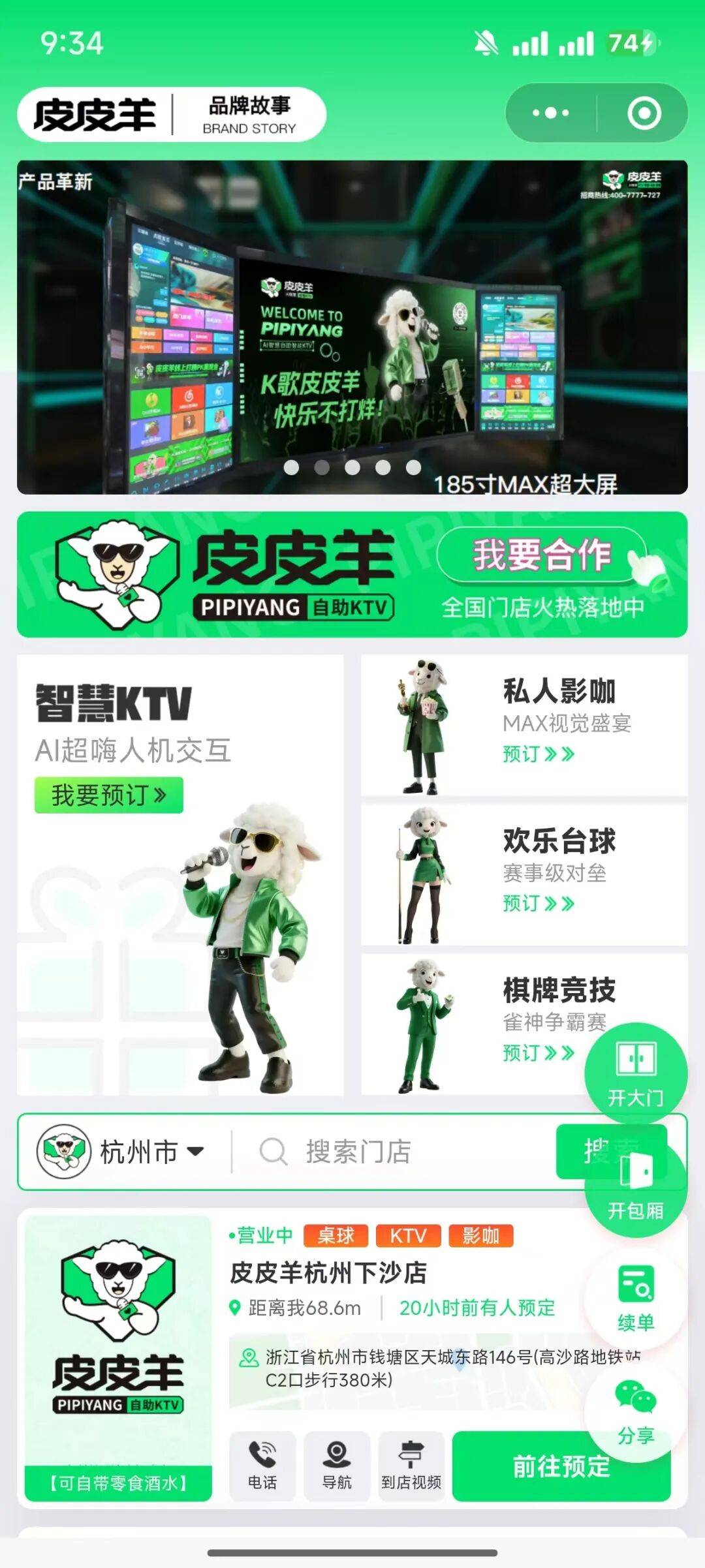705x1568 pixels.
Task: Open the 杭州市 city dropdown
Action: (151, 1152)
